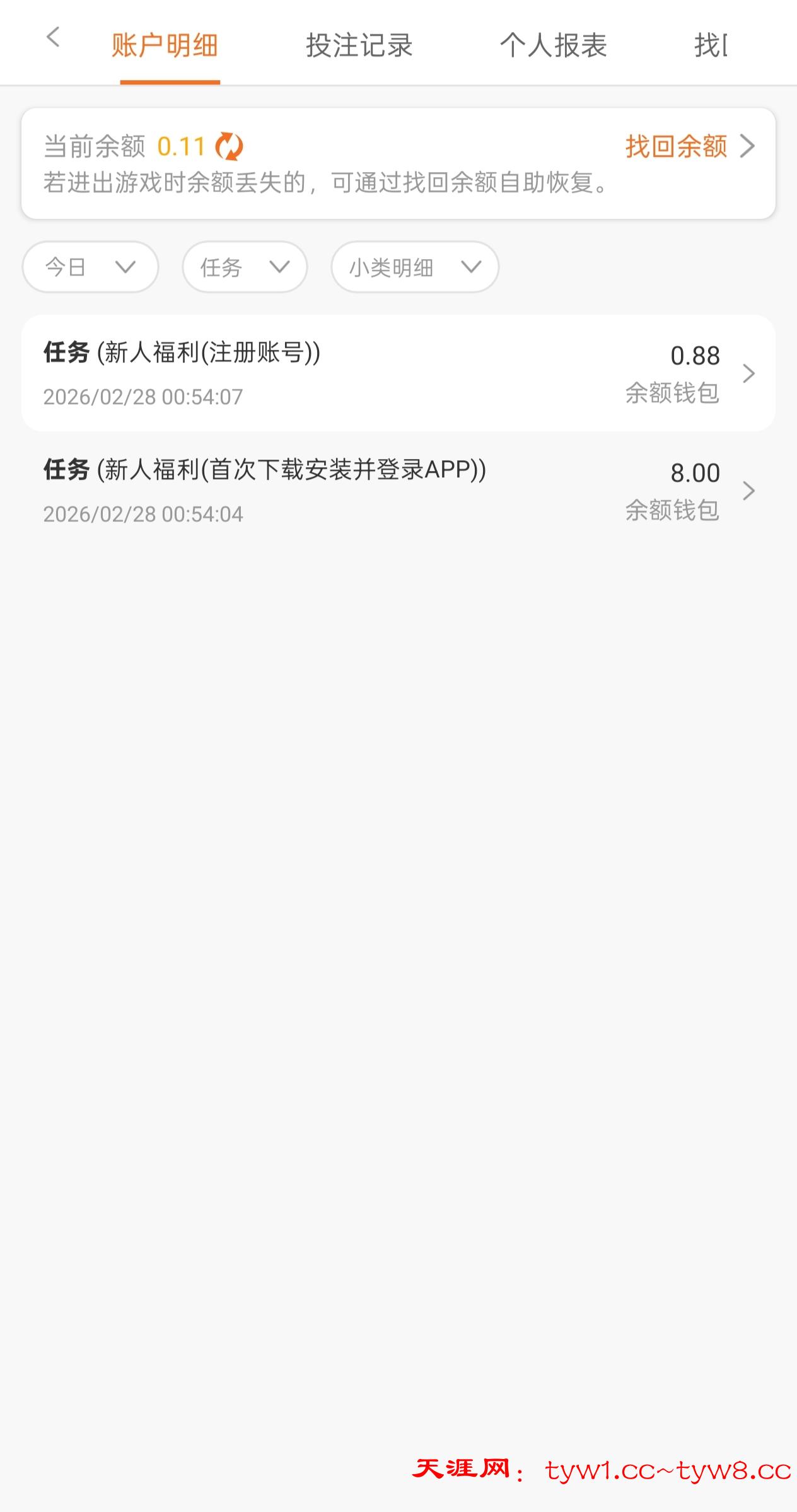Expand the 今日 date filter dropdown
The width and height of the screenshot is (797, 1512).
(90, 267)
